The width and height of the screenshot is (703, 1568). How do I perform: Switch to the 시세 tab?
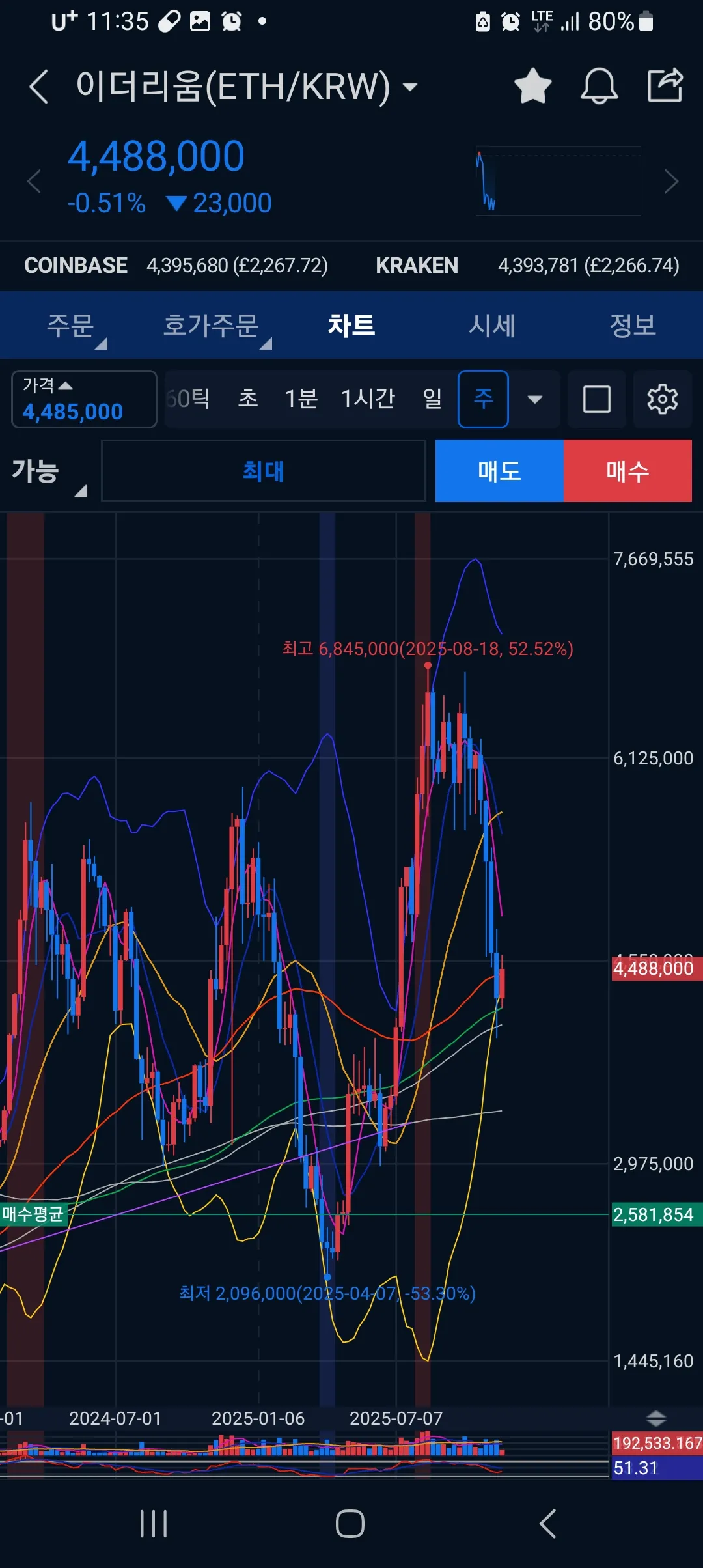click(x=492, y=325)
